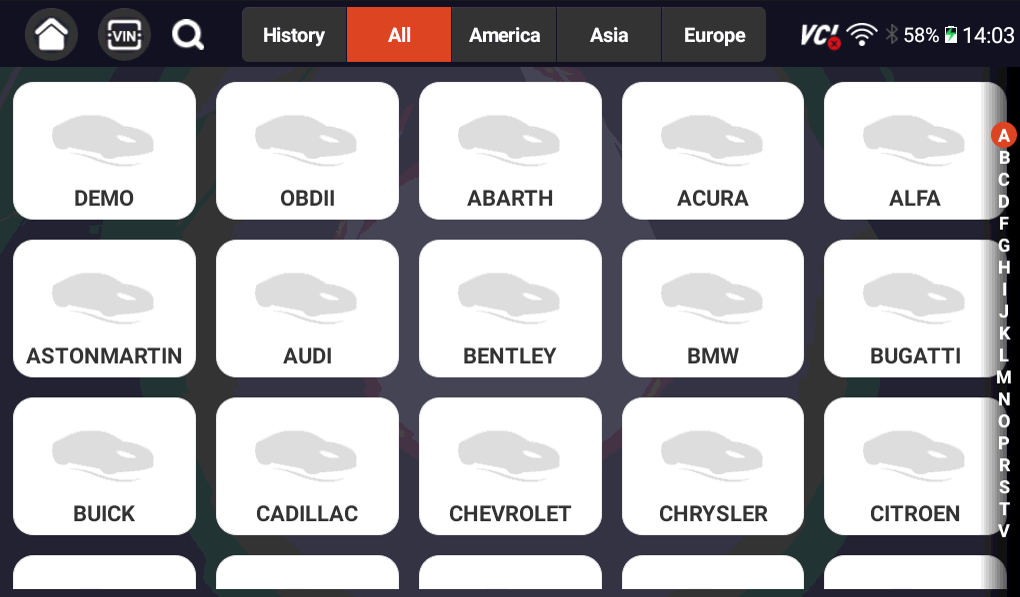Viewport: 1020px width, 597px height.
Task: Select the ABARTH brand
Action: (510, 151)
